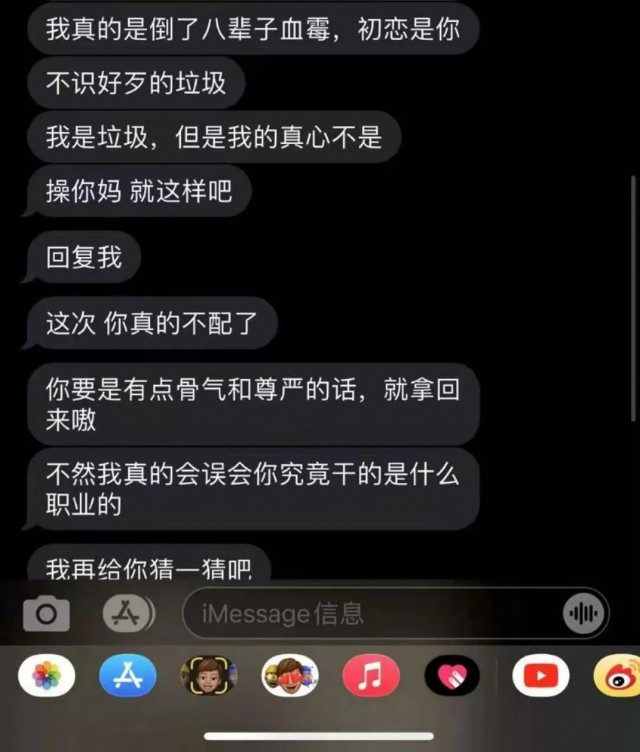Open the Weibo iMessage app
The image size is (640, 752).
[x=618, y=677]
